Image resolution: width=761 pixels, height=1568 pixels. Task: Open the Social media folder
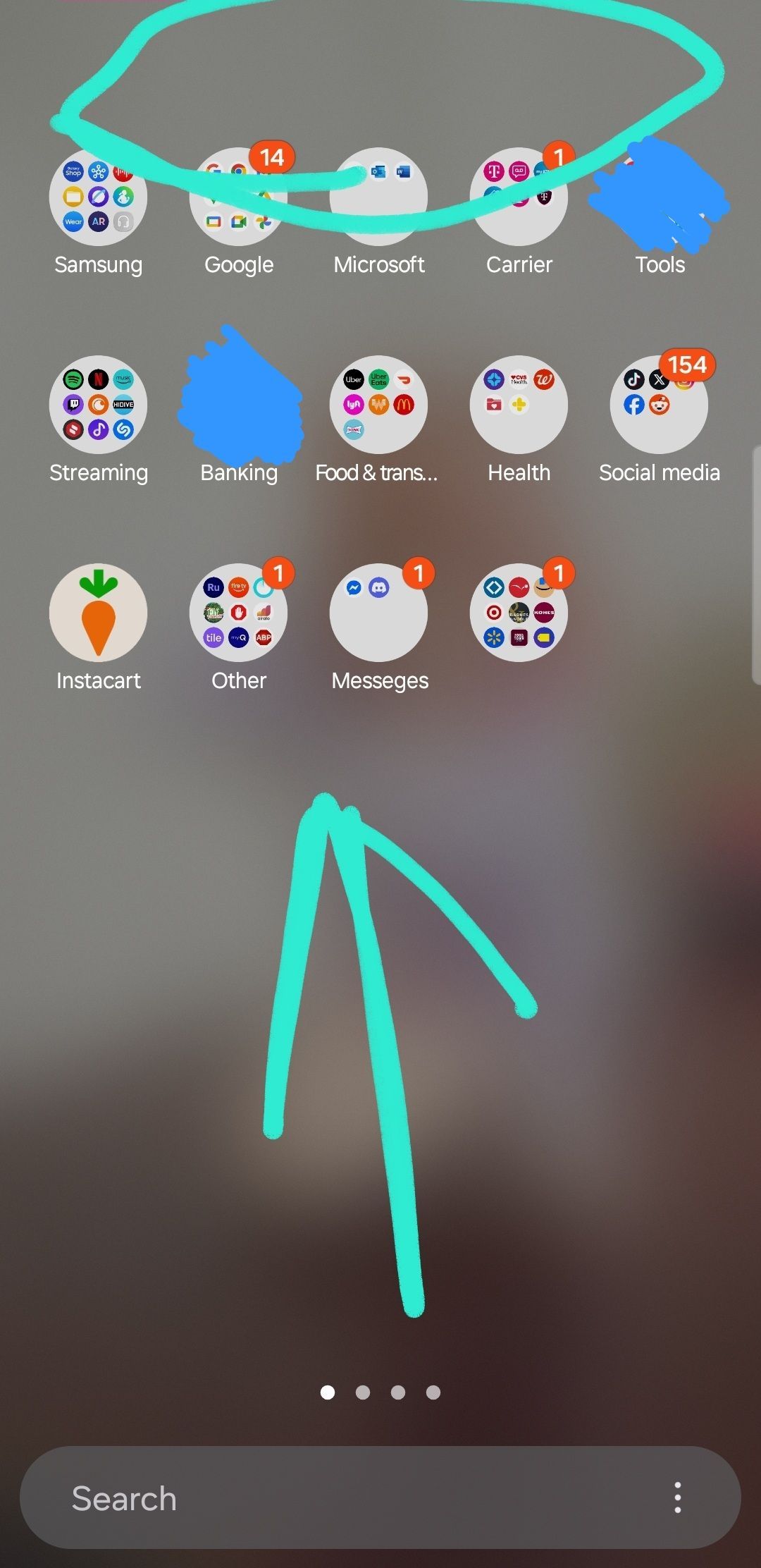[x=659, y=405]
